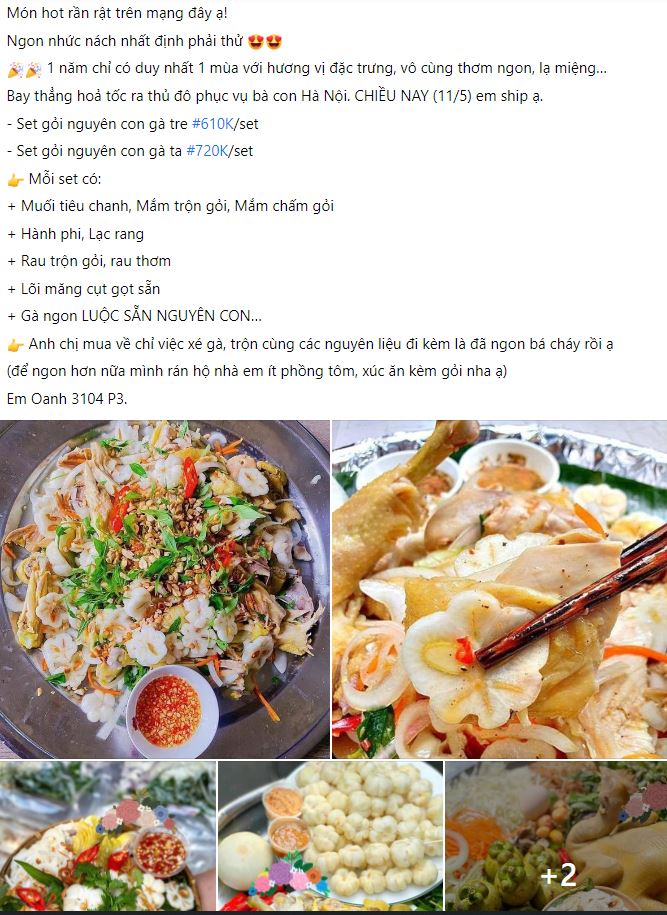667x915 pixels.
Task: Open the photo of ingredients with red chili
Action: pos(107,836)
